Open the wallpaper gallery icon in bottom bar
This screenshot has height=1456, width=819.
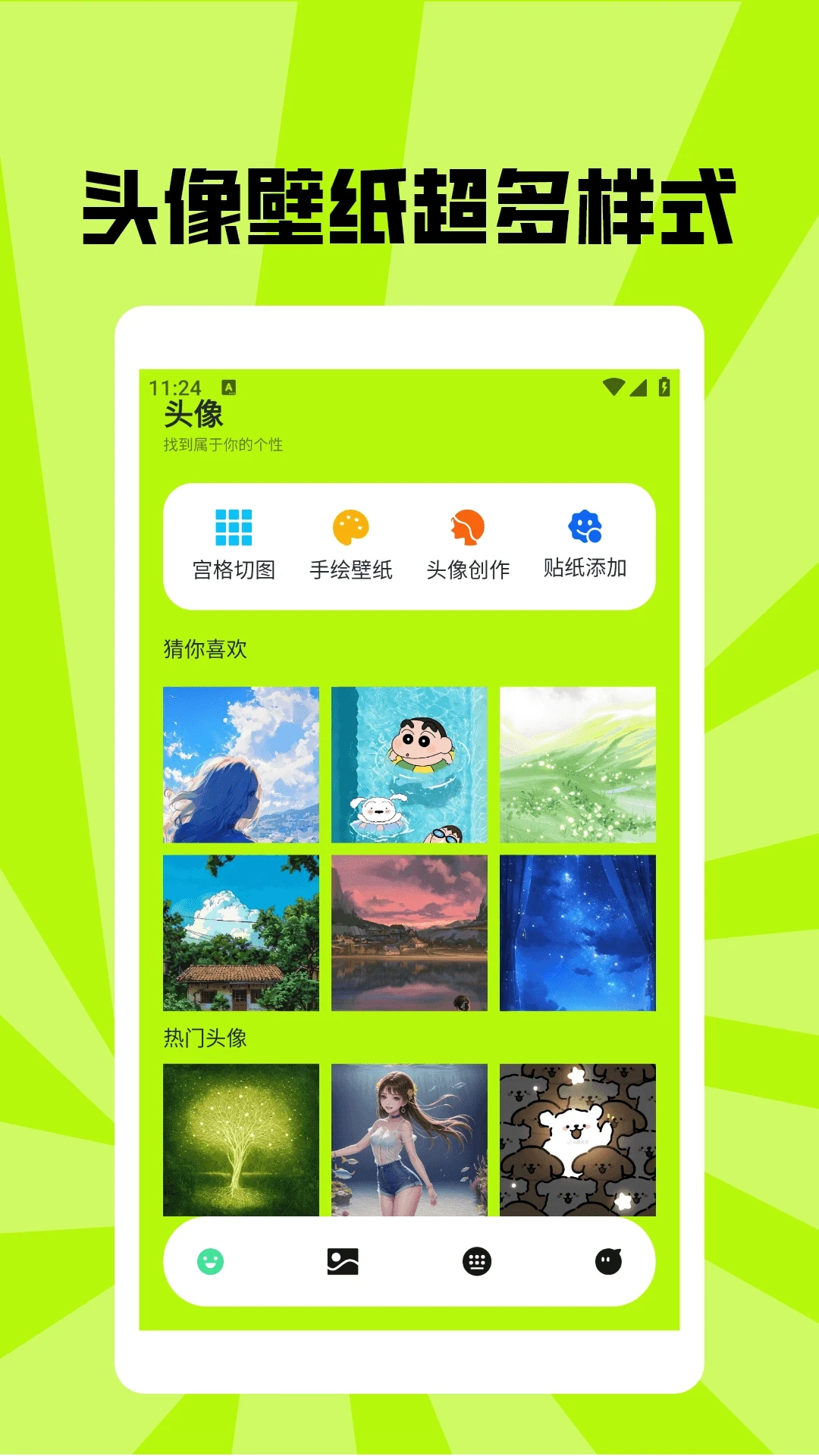pyautogui.click(x=344, y=1259)
